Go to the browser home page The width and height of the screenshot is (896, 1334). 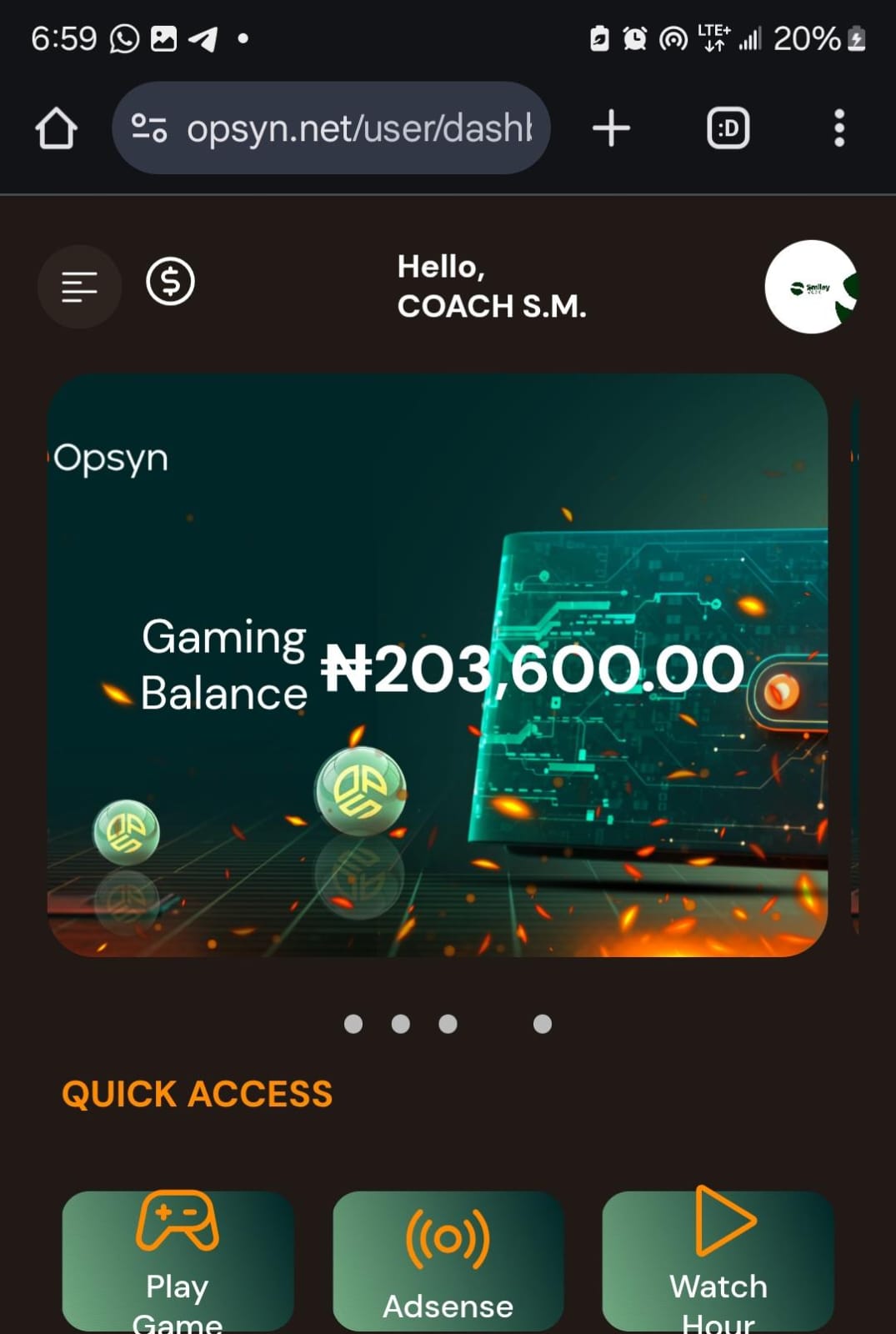coord(56,128)
